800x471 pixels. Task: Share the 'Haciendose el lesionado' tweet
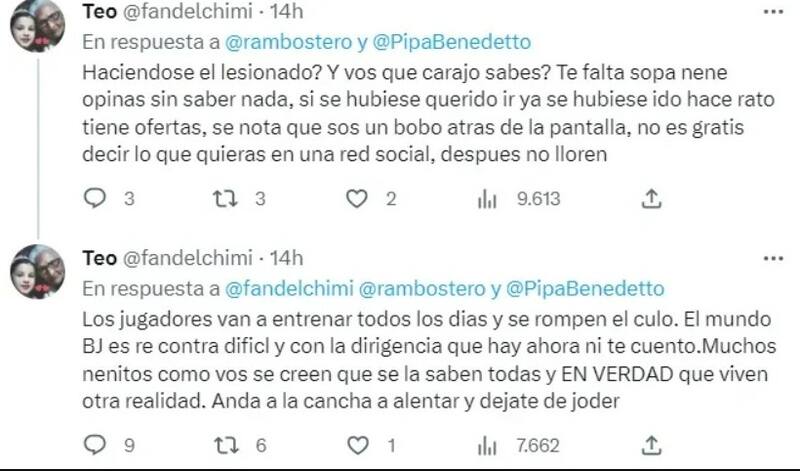tap(651, 199)
